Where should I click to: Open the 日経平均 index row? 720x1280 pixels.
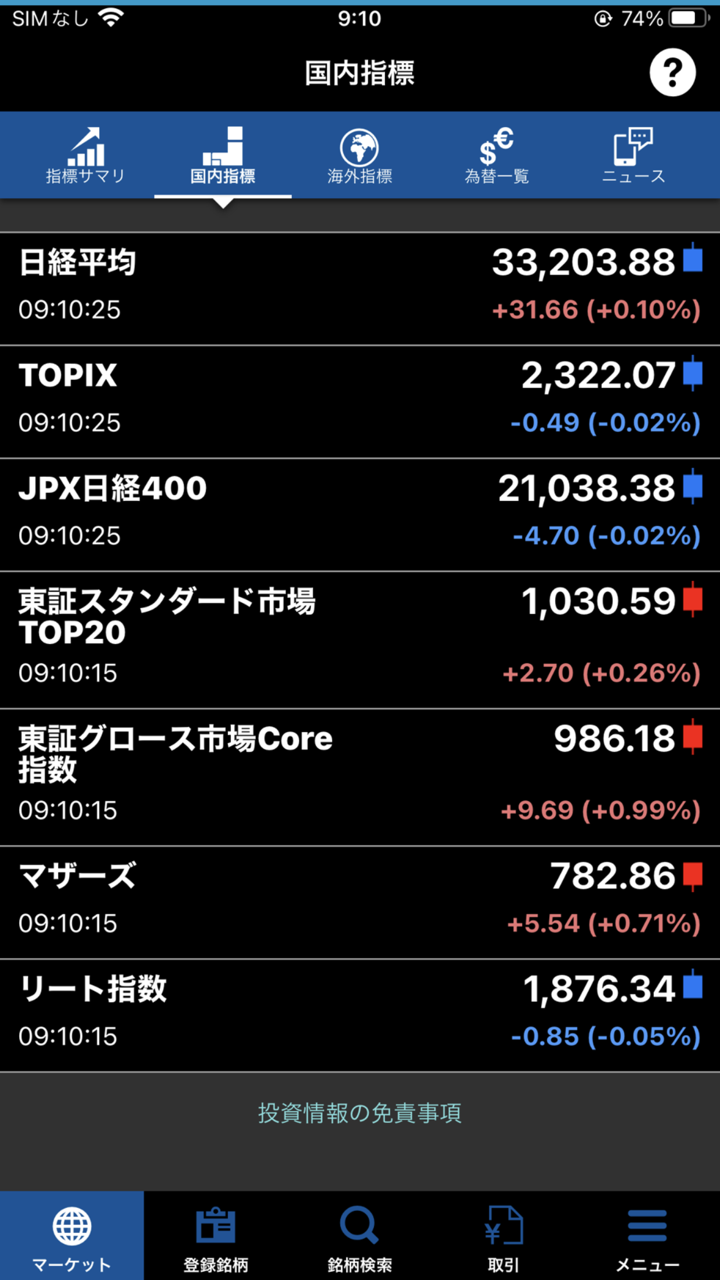click(x=360, y=288)
